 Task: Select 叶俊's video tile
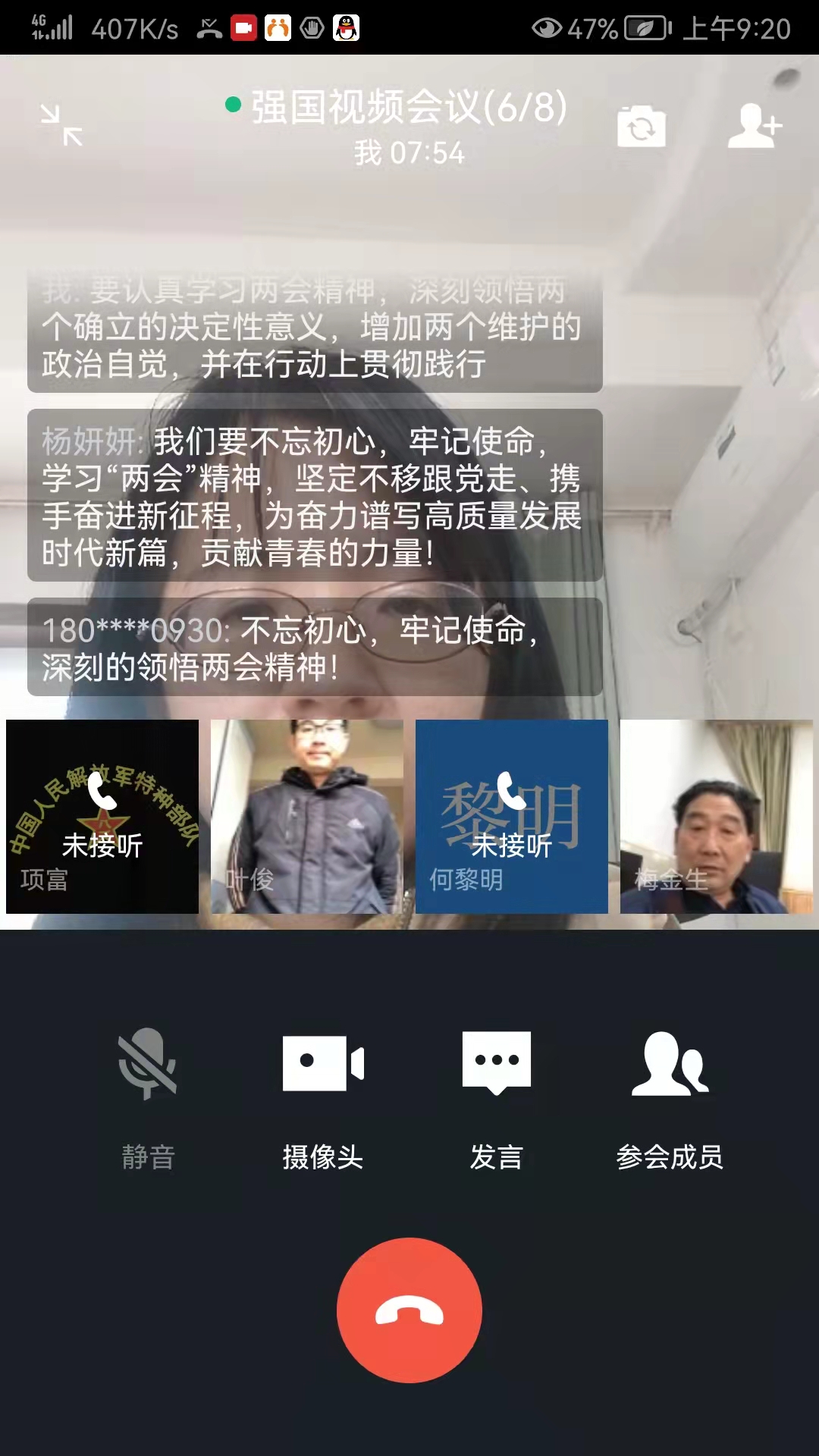pos(307,817)
